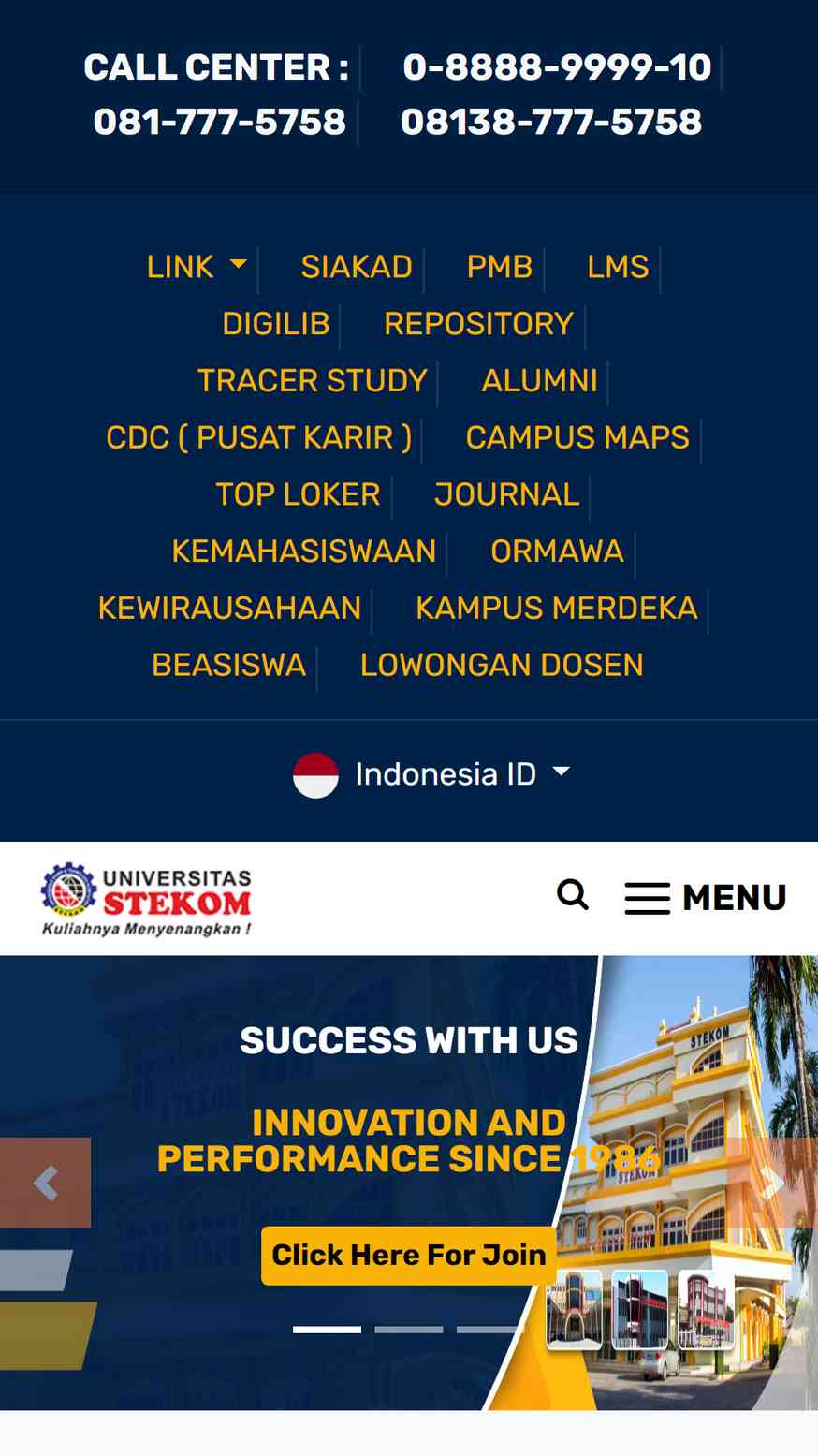Change language from Indonesia ID dropdown

(431, 774)
